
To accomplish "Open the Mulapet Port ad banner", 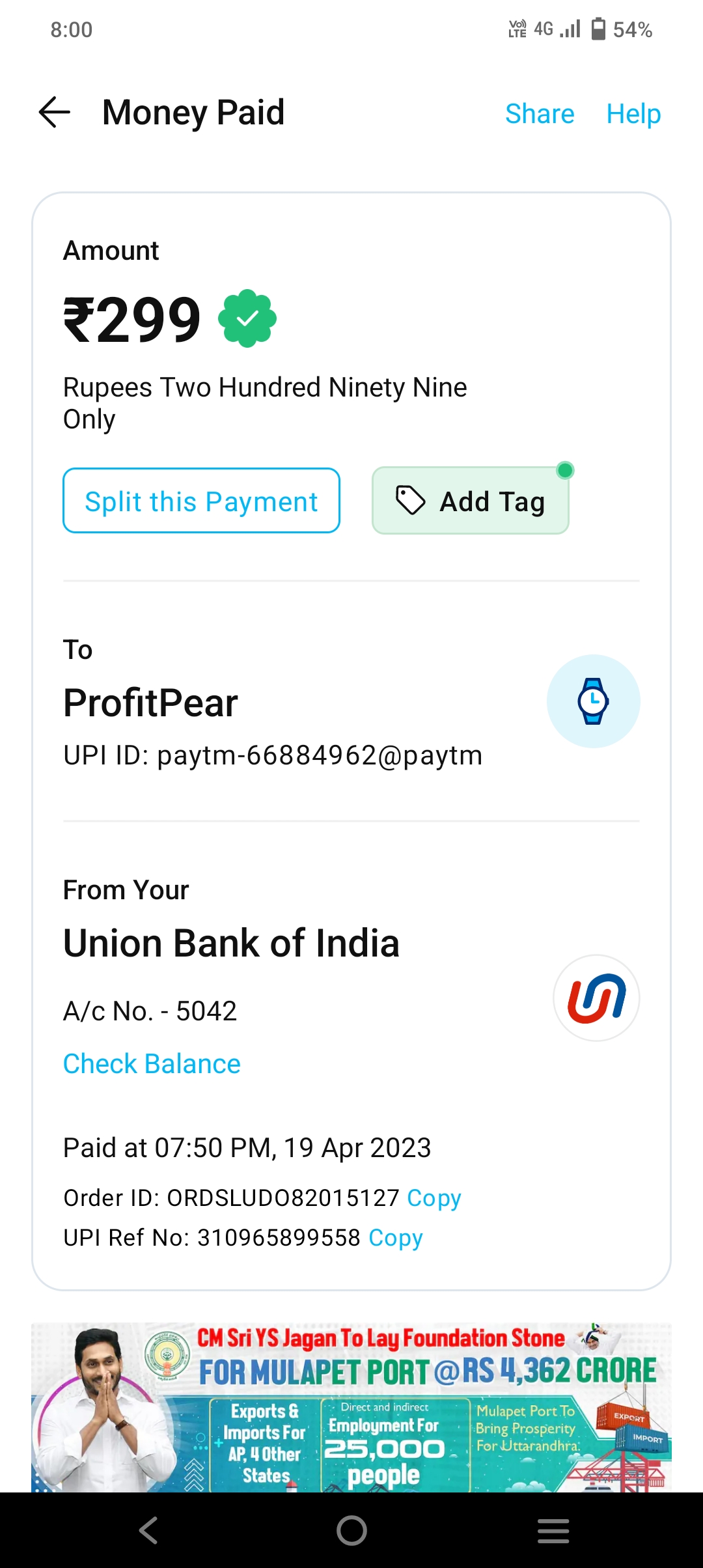I will (351, 1407).
